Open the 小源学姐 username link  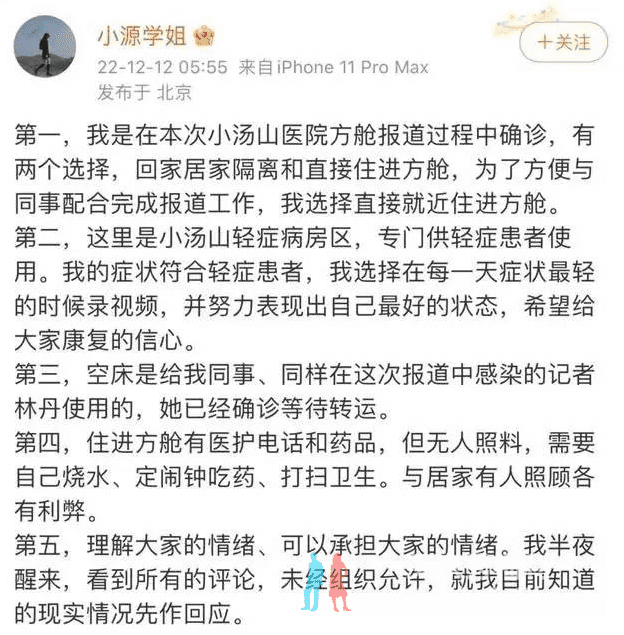tap(139, 37)
